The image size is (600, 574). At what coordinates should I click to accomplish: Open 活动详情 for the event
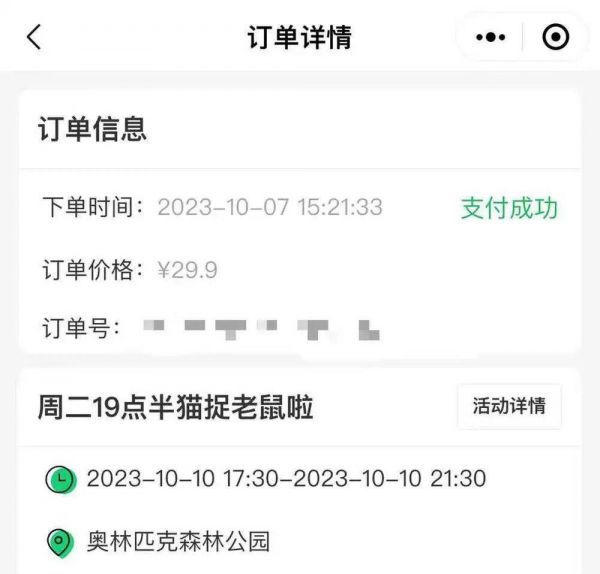point(509,407)
